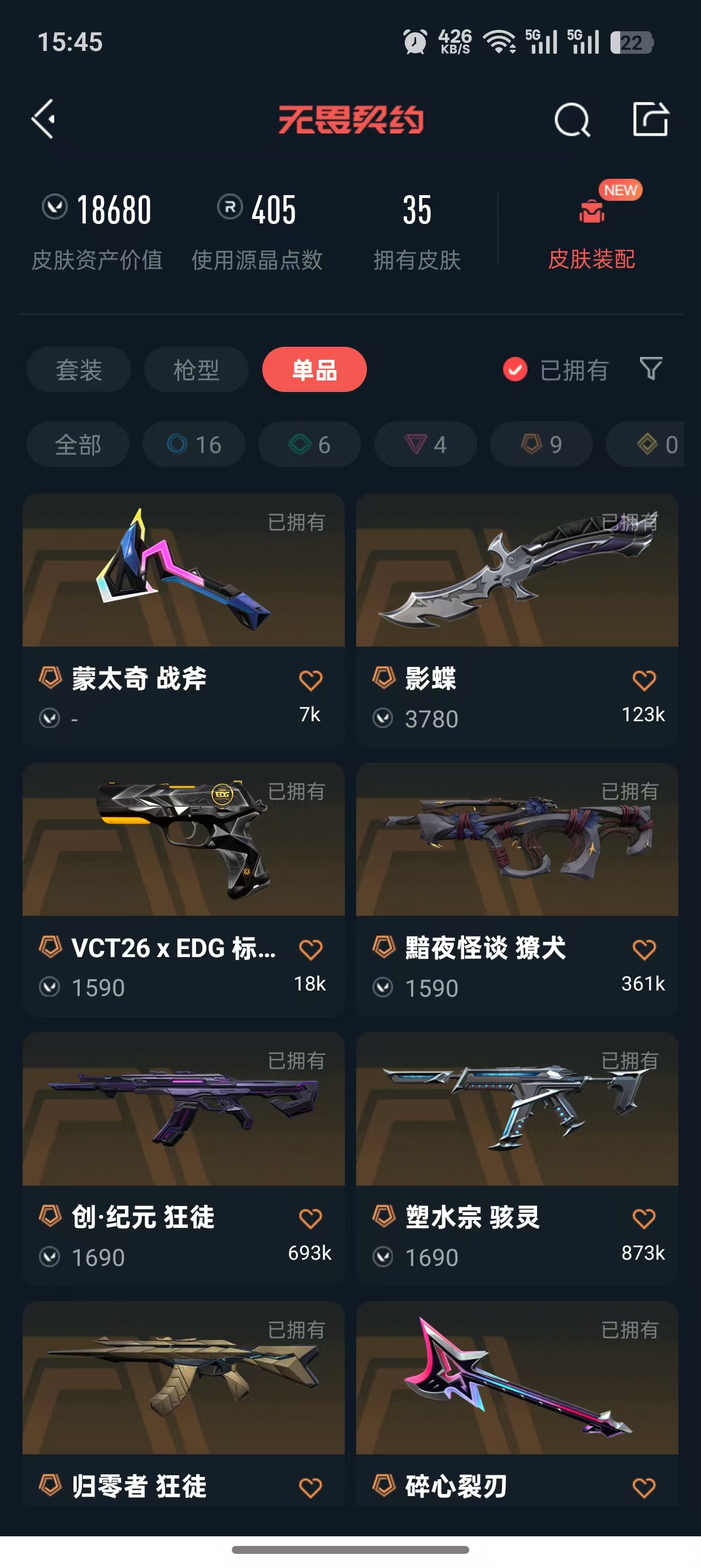Filter by purple tier chip showing 4
This screenshot has height=1568, width=701.
(x=425, y=445)
